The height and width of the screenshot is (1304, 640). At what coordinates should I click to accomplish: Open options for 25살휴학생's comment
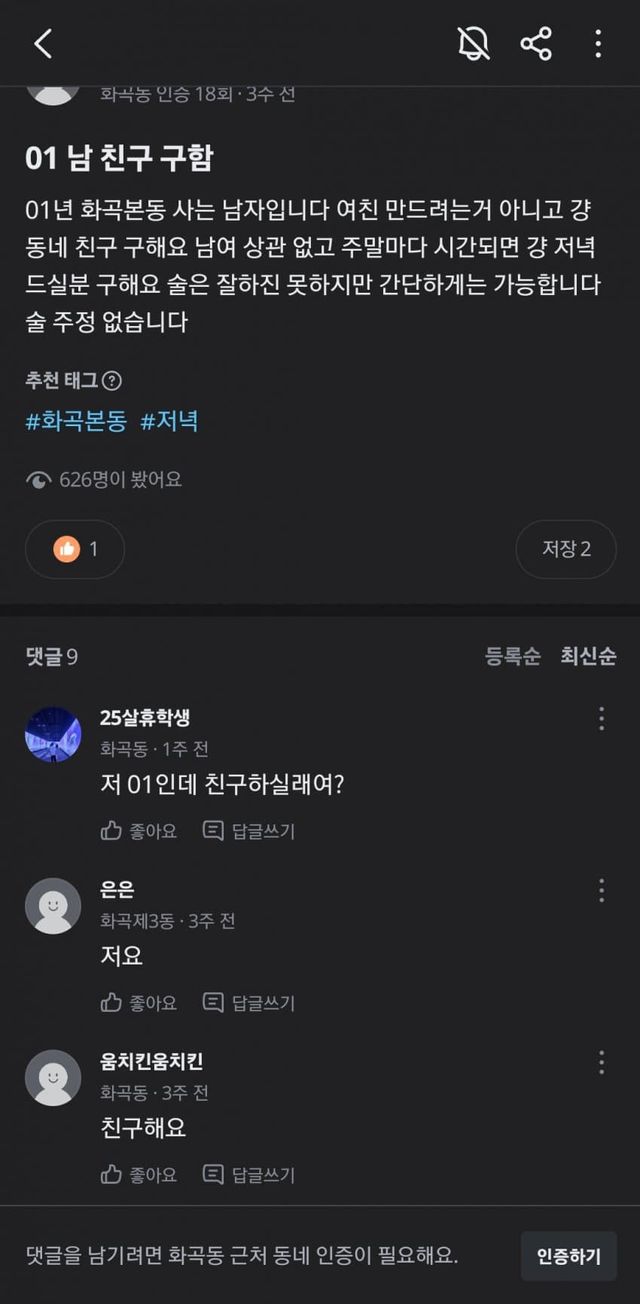coord(601,719)
